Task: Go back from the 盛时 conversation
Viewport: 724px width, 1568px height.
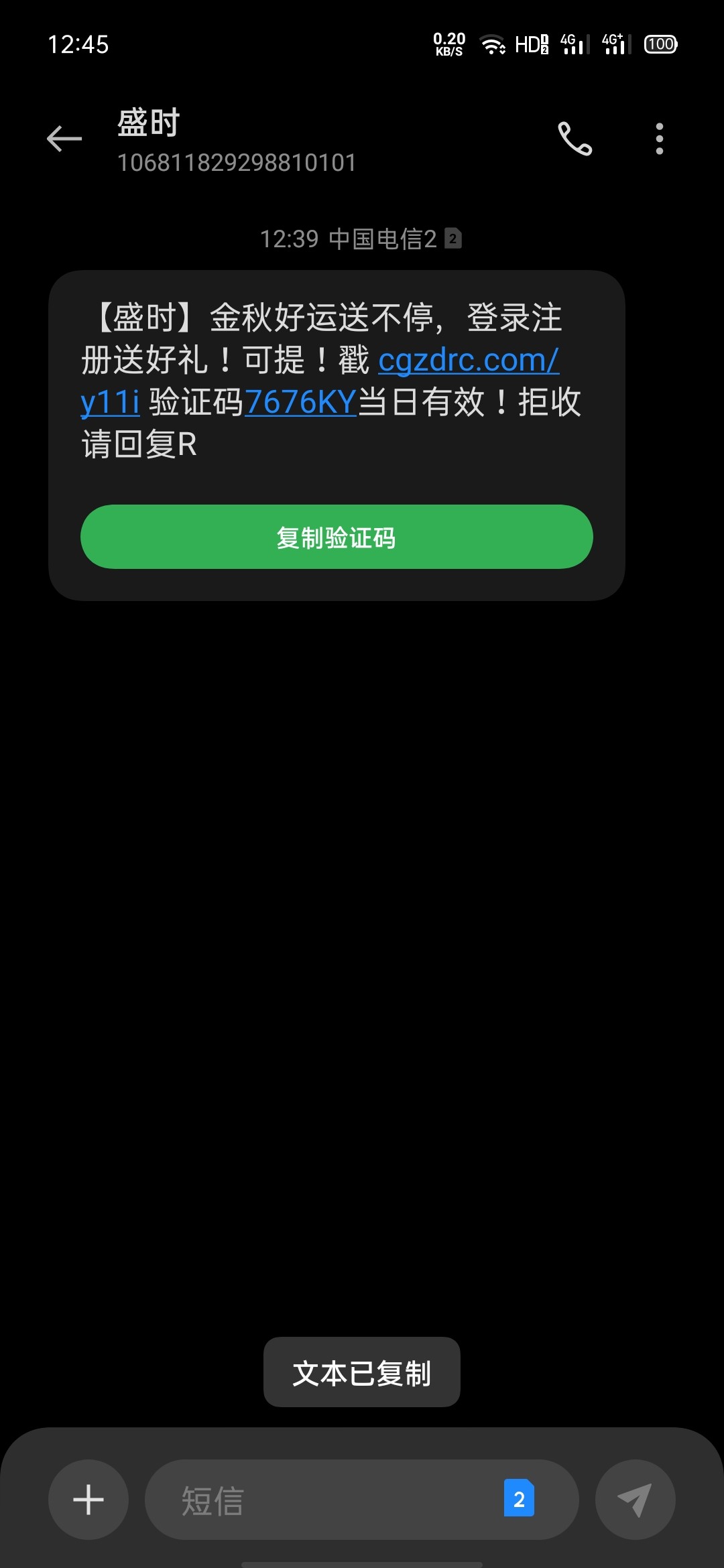Action: 64,139
